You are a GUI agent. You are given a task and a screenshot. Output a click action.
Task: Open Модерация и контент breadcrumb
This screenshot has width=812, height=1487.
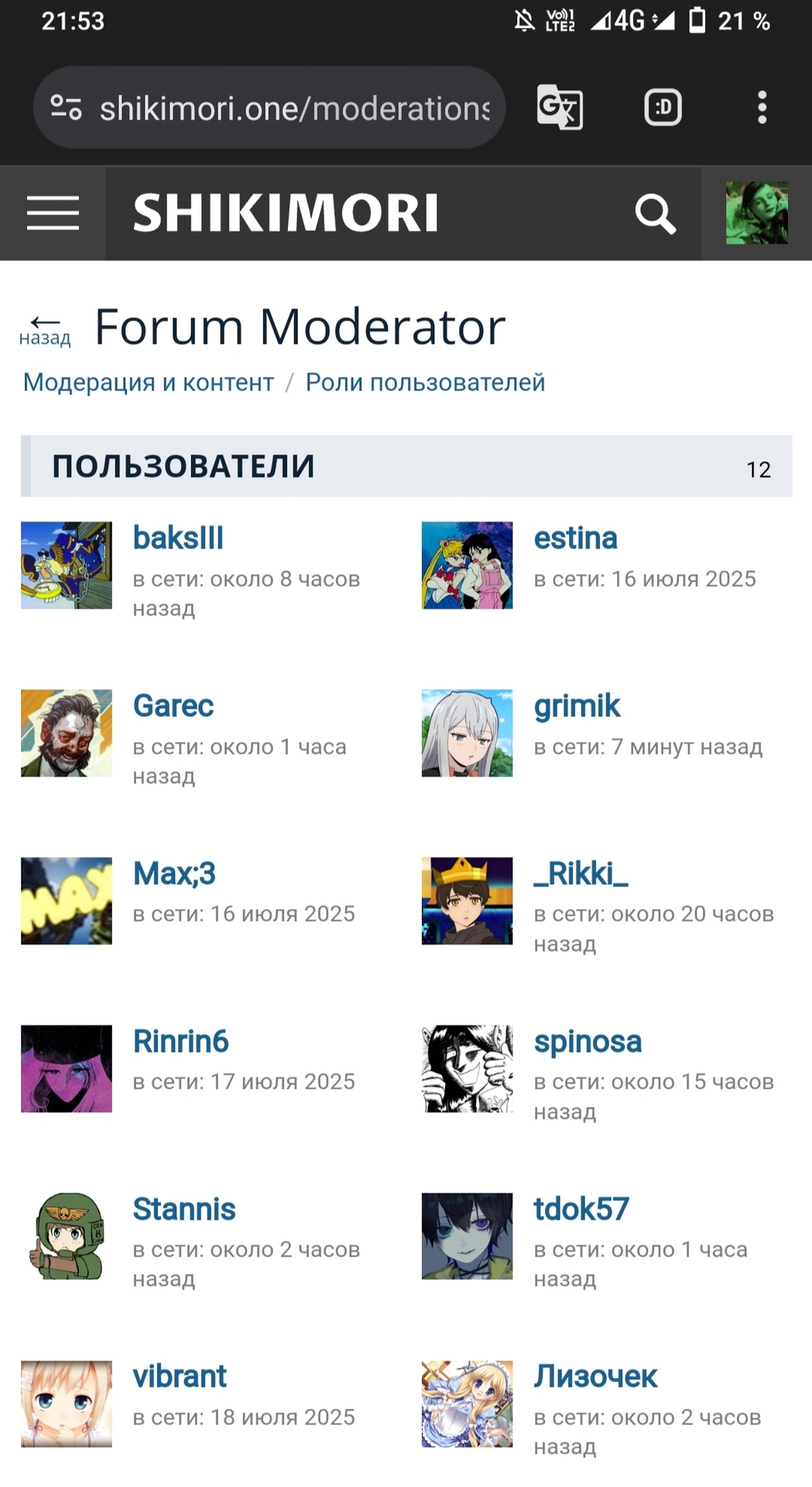(148, 383)
